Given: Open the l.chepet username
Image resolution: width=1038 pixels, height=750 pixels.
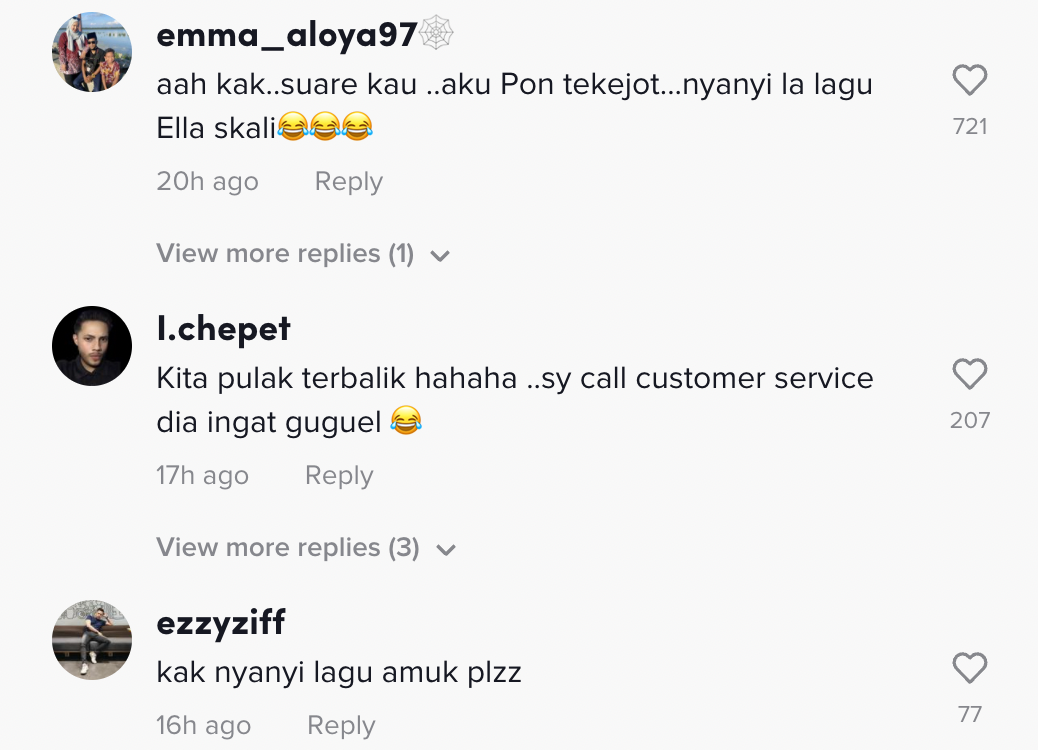Looking at the screenshot, I should [x=223, y=329].
